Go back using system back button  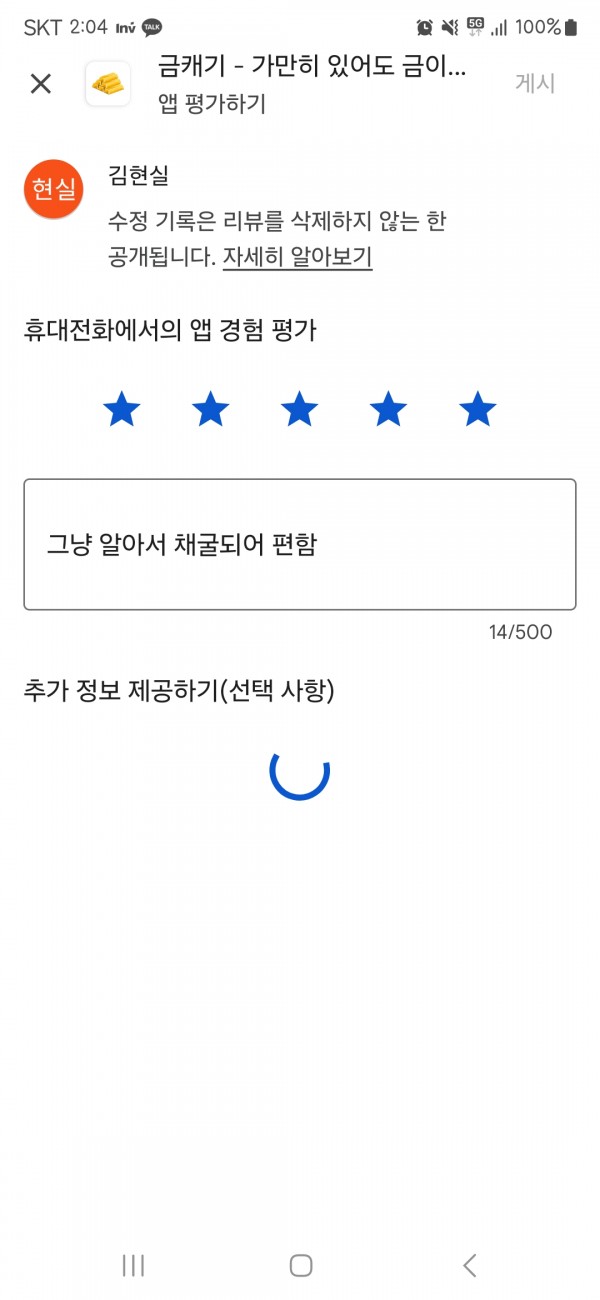coord(469,1265)
